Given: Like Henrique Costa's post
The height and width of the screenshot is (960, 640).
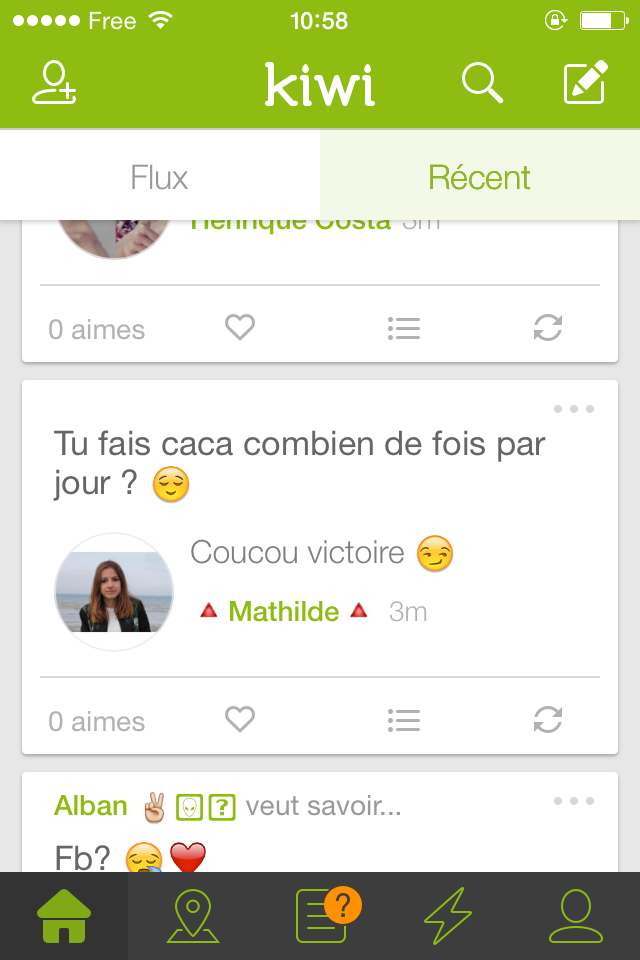Looking at the screenshot, I should [240, 327].
